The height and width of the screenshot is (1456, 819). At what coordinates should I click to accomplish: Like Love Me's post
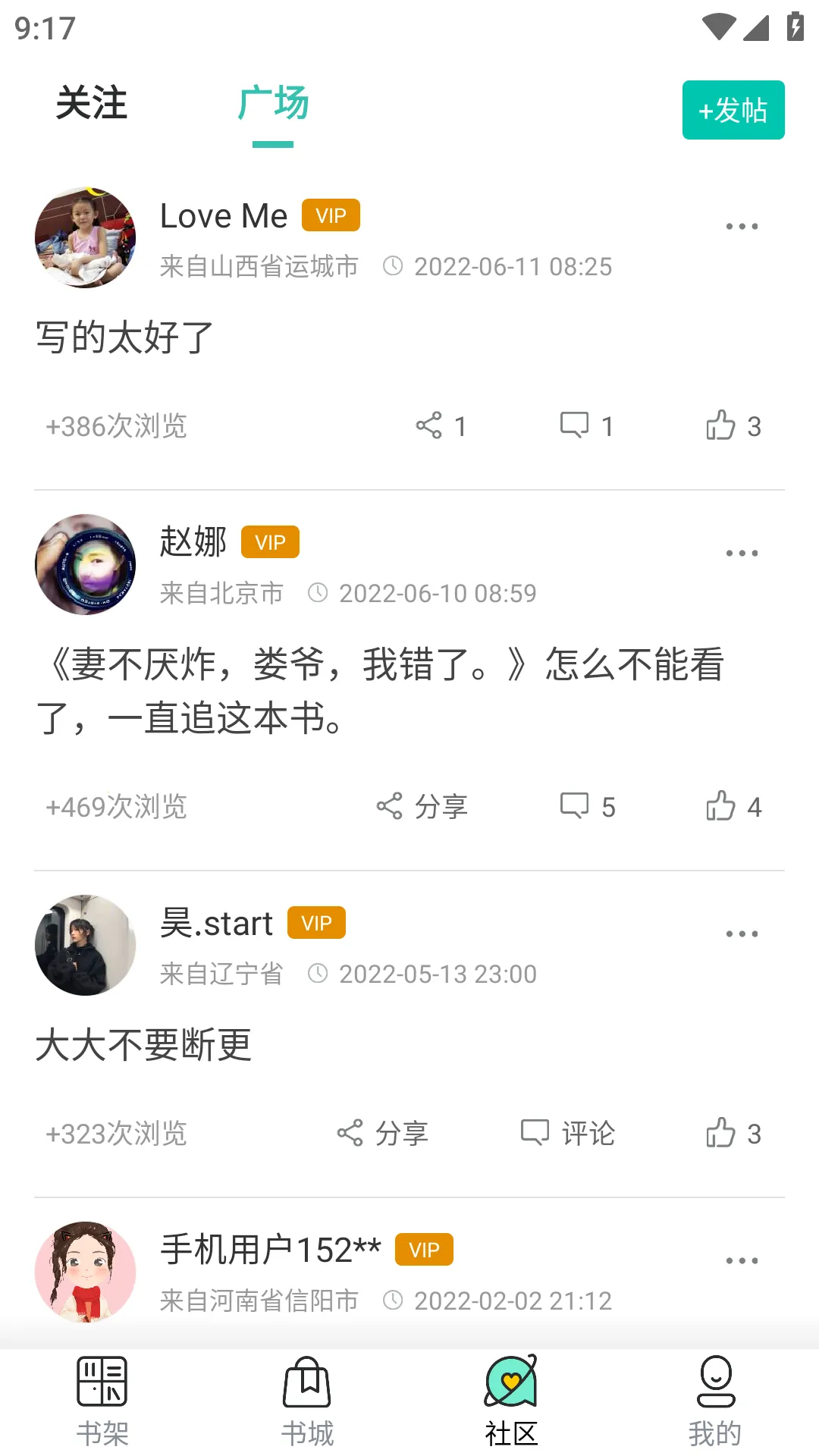(733, 426)
